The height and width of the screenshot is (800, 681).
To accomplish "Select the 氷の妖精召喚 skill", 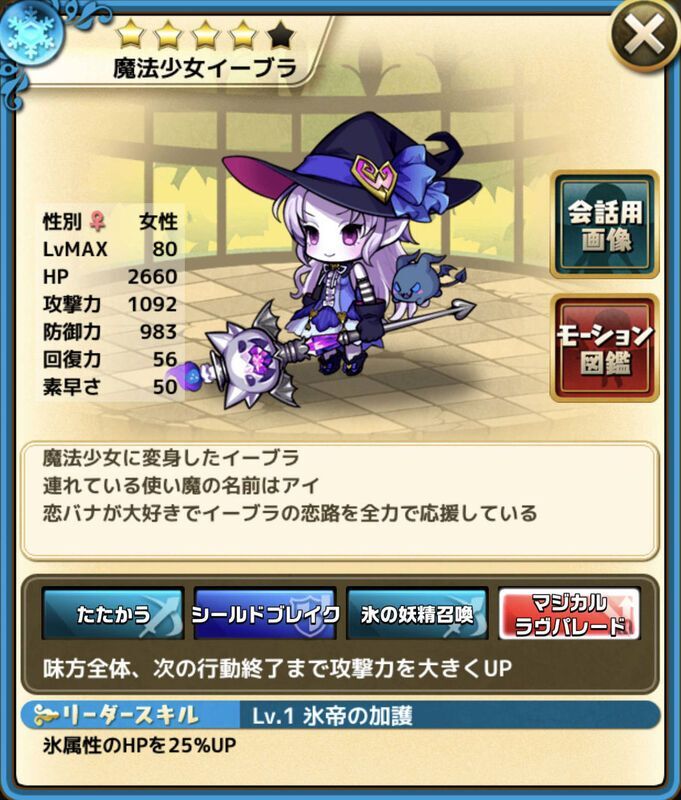I will (417, 614).
